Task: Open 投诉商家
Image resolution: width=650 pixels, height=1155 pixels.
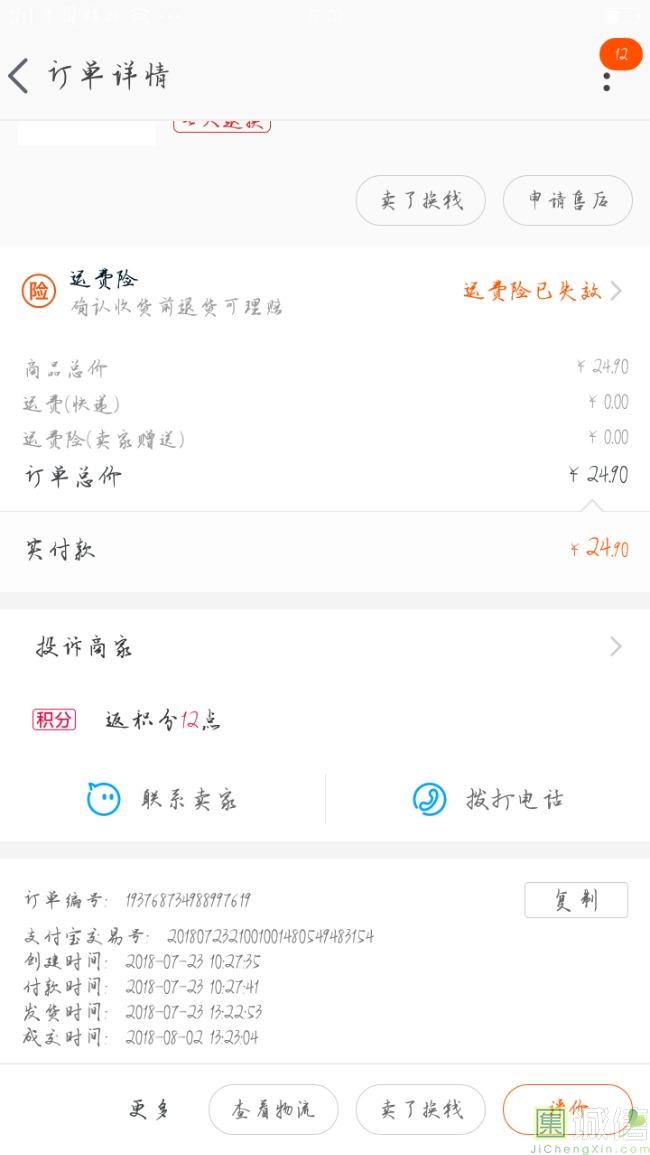Action: tap(325, 647)
